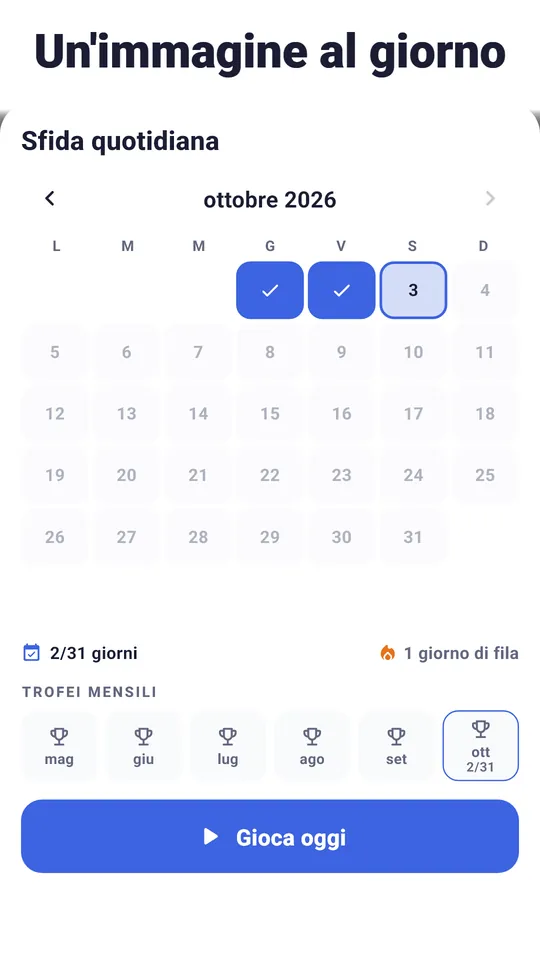Open Friday's completed challenge

342,290
